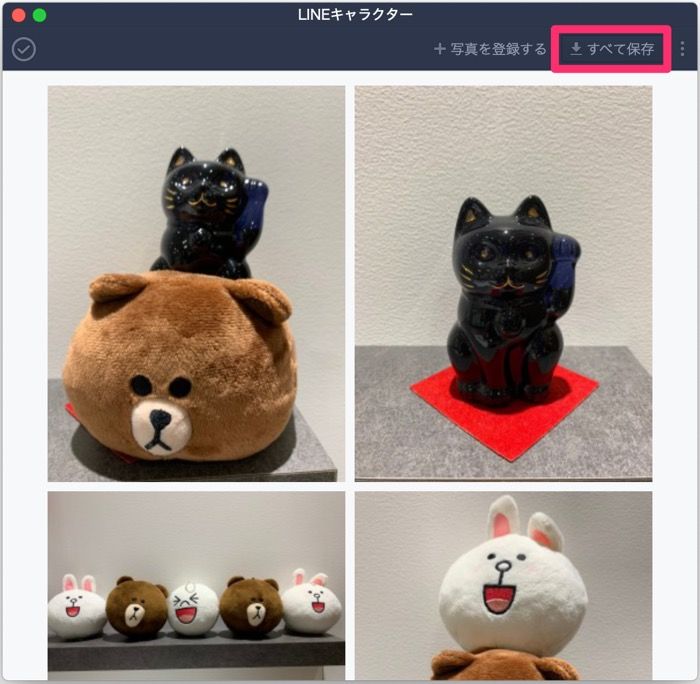This screenshot has width=700, height=684.
Task: Close the window with the red button
Action: (x=18, y=15)
